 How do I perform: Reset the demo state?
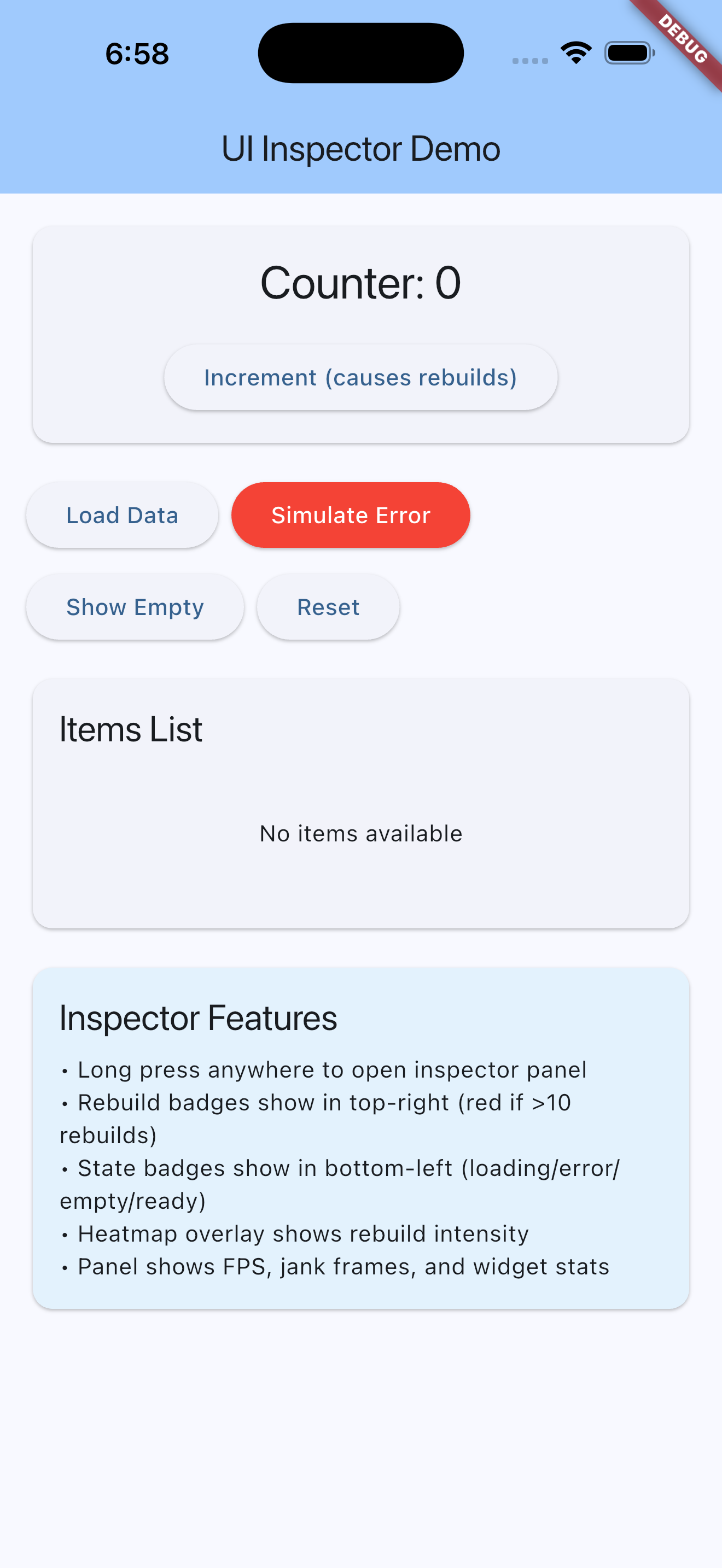(x=328, y=606)
